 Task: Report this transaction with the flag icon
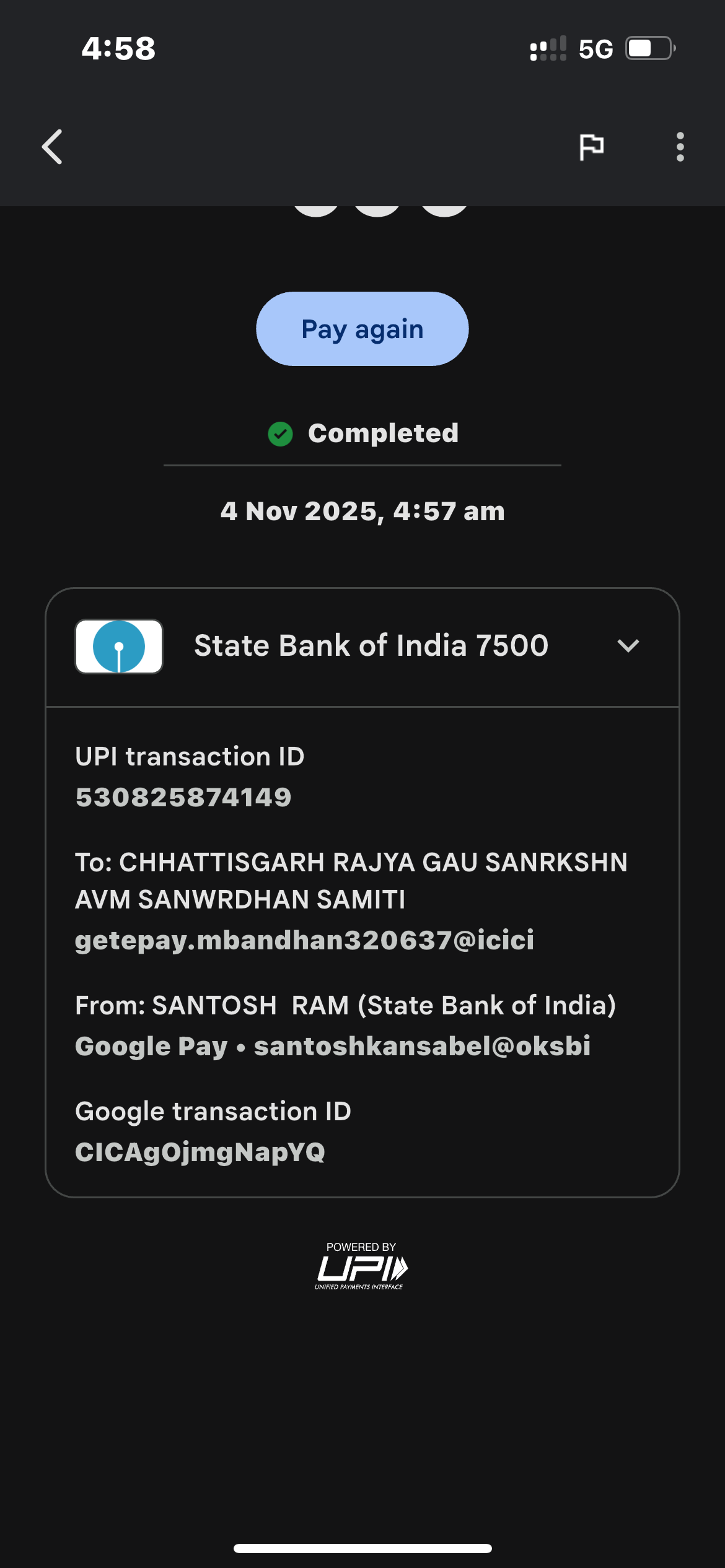591,147
